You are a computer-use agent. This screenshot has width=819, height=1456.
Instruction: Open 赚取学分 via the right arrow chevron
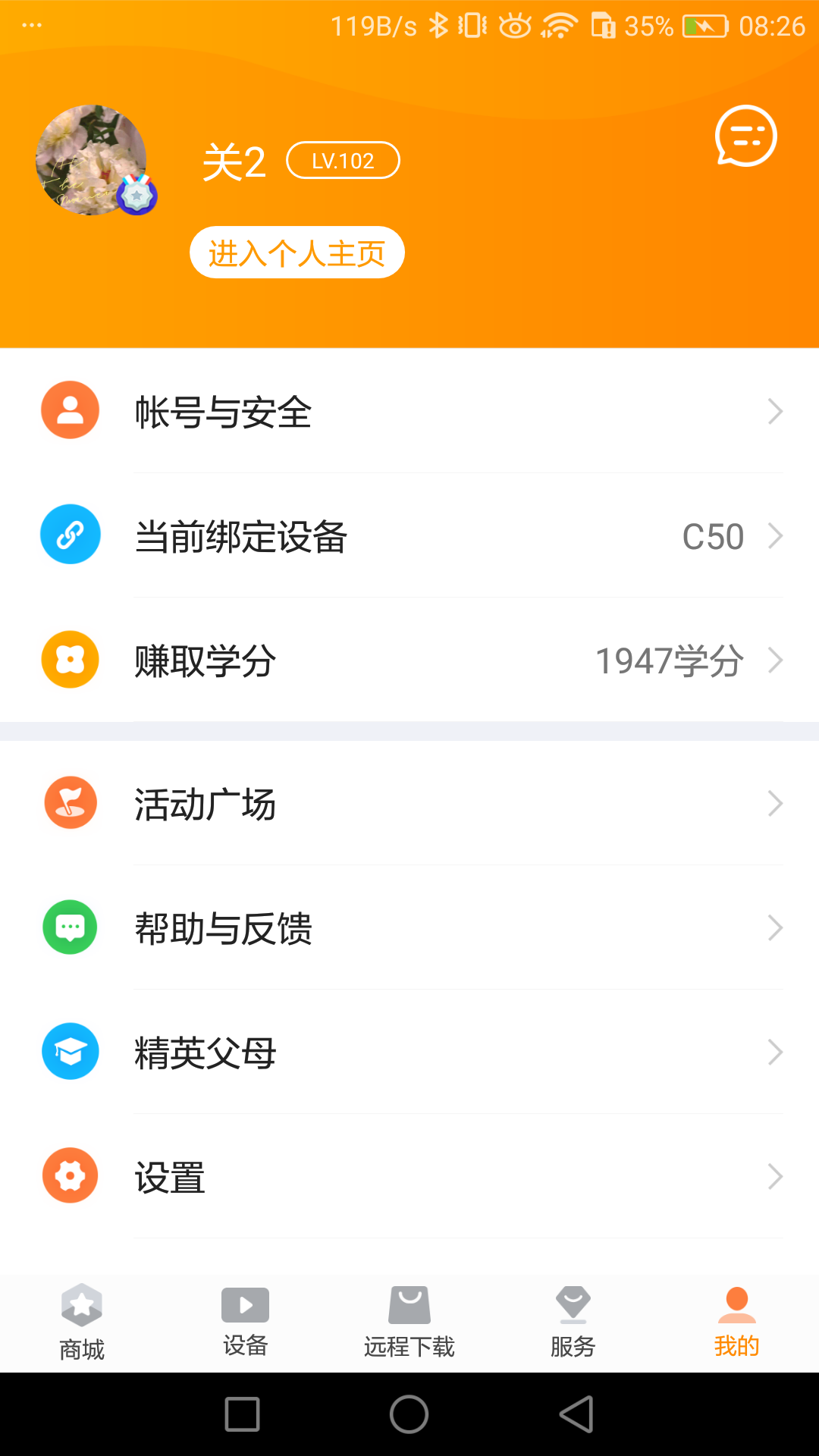coord(775,660)
